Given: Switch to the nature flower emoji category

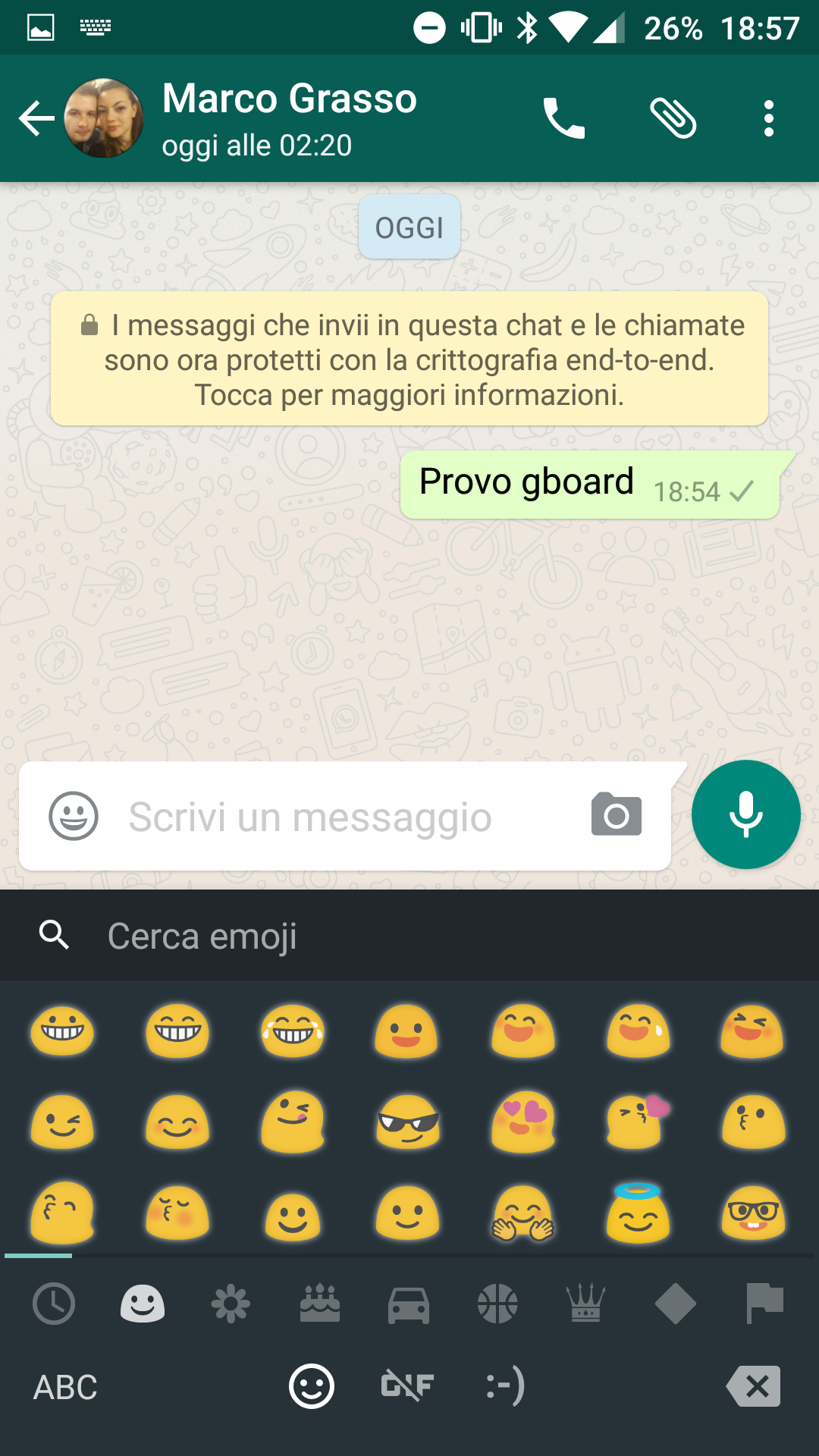Looking at the screenshot, I should [x=231, y=1304].
